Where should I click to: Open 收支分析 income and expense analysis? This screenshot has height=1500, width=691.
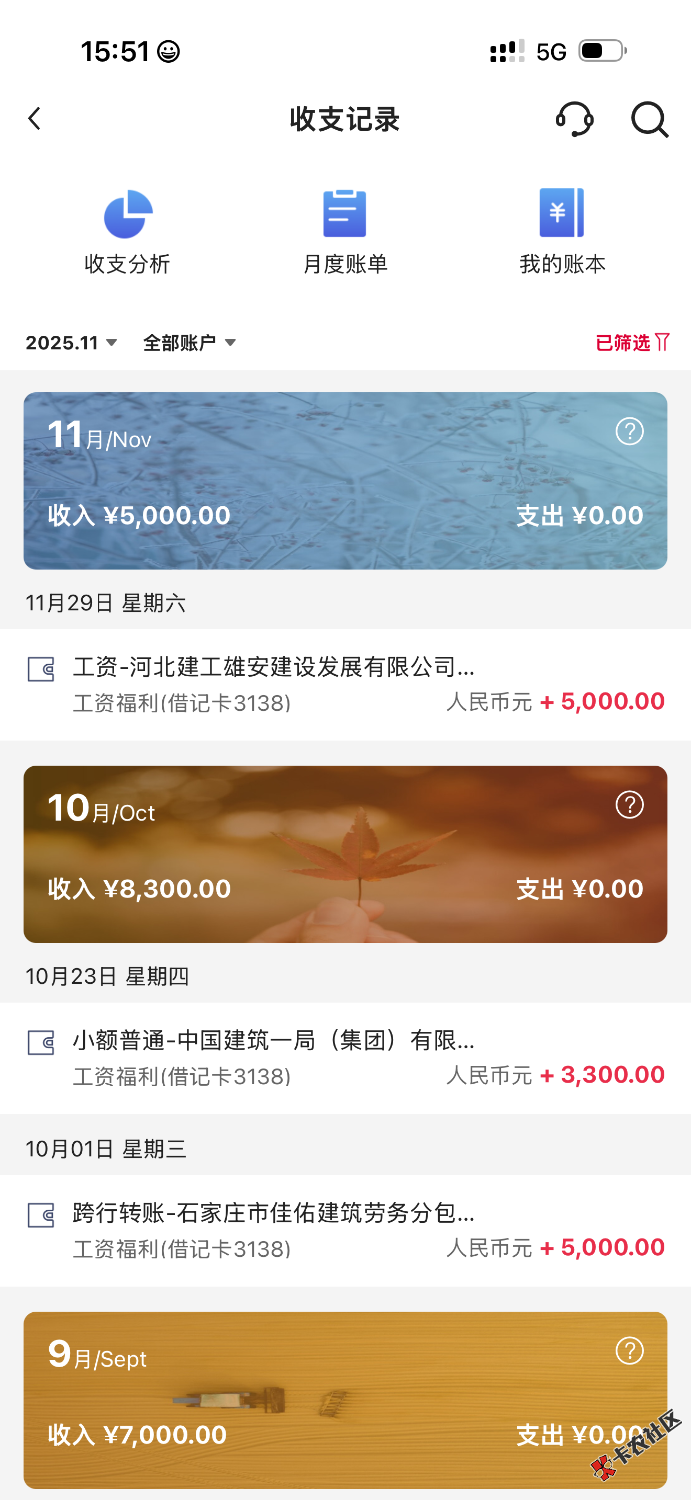[127, 234]
